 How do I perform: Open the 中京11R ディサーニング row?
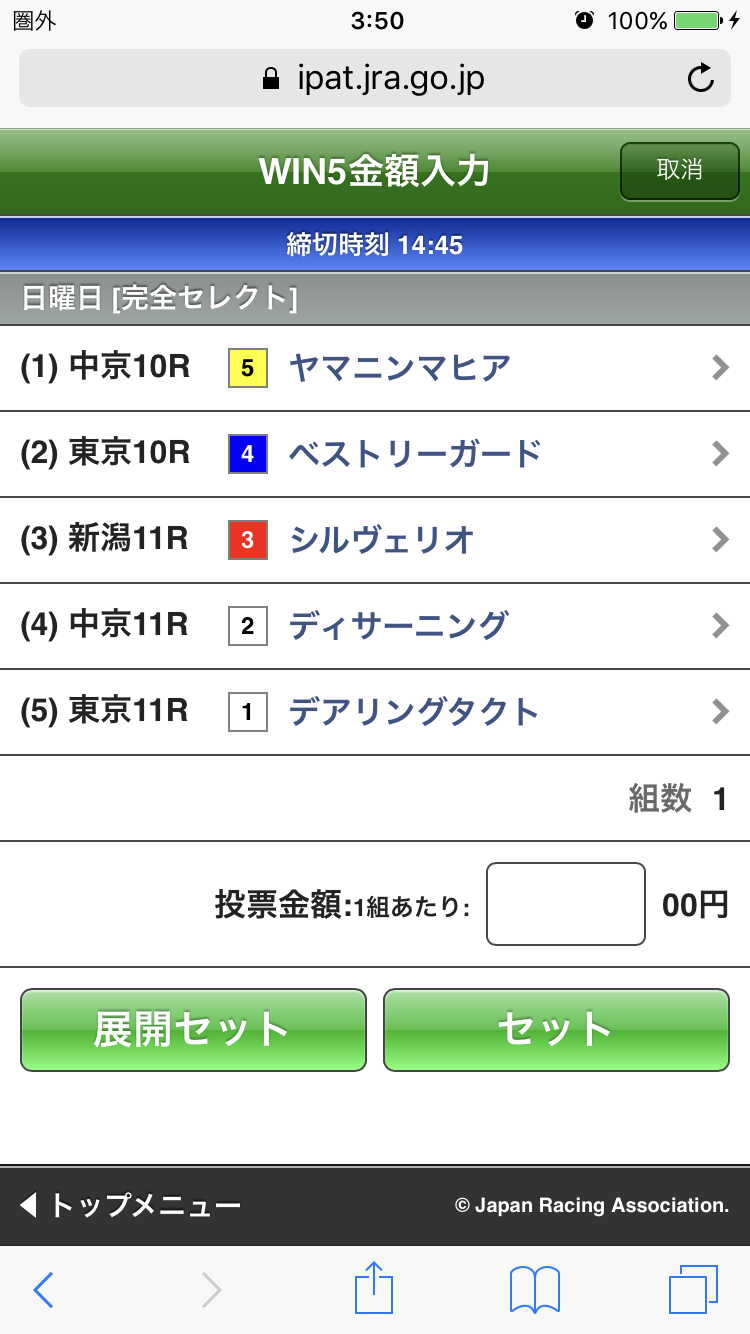point(375,626)
